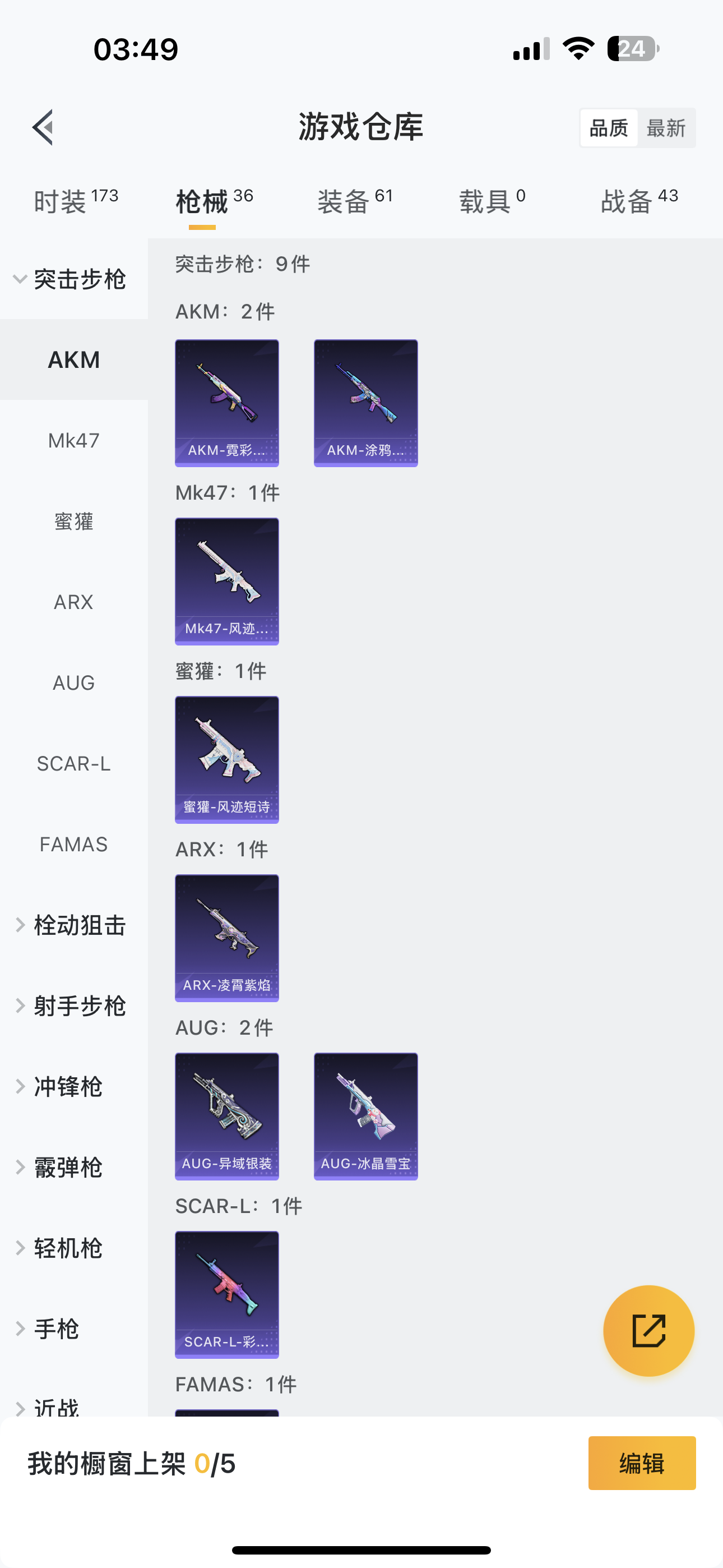Viewport: 723px width, 1568px height.
Task: View the AUG-冰晶雪宝 skin
Action: coord(365,1117)
